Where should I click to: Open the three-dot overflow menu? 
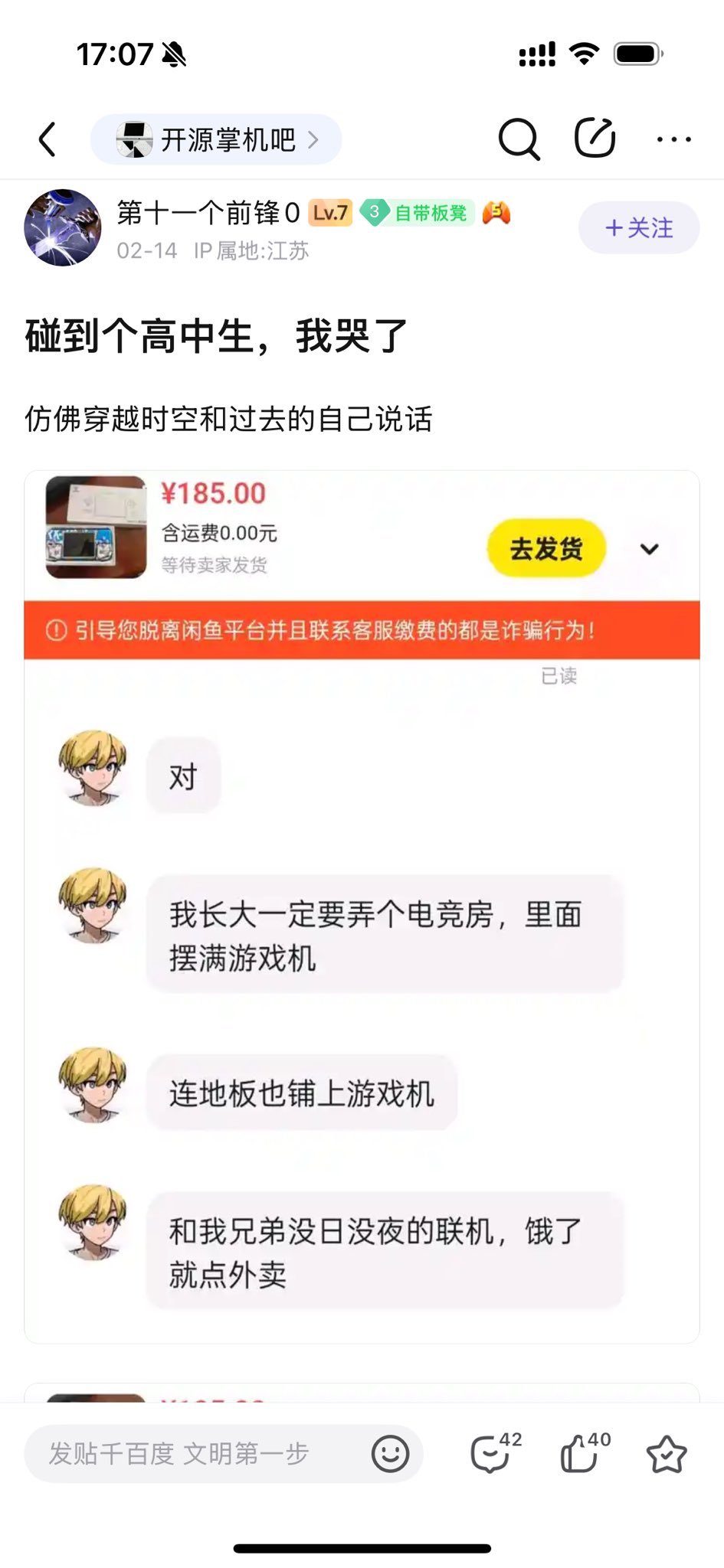[x=674, y=139]
